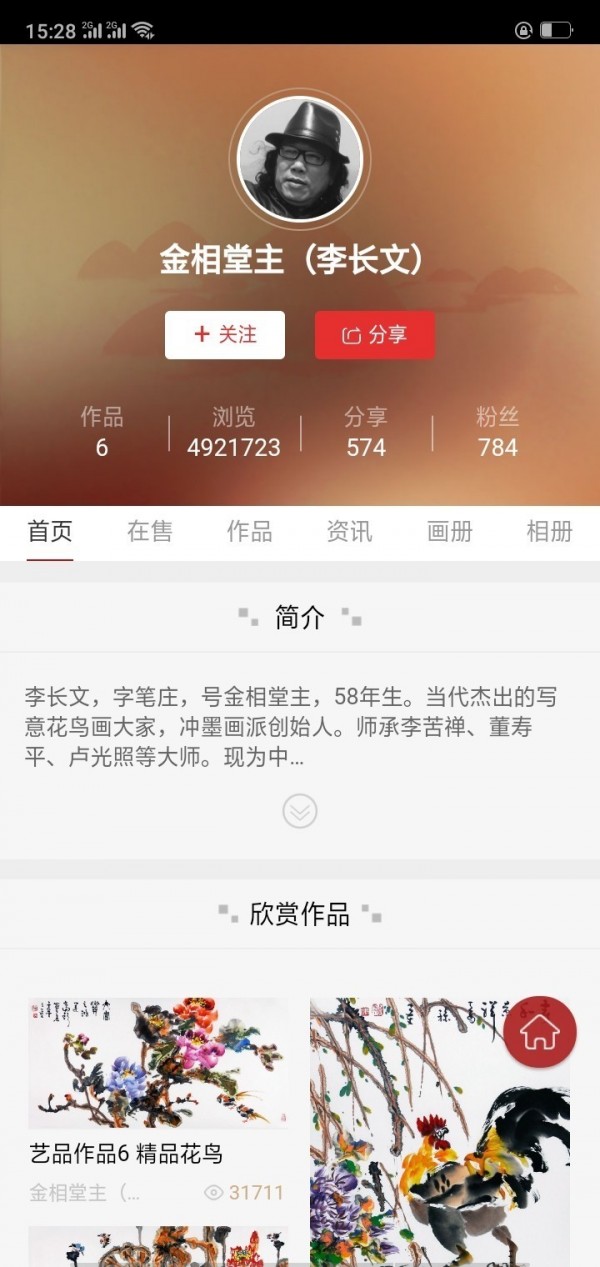Image resolution: width=600 pixels, height=1267 pixels.
Task: Switch to the 画册 tab
Action: (x=450, y=531)
